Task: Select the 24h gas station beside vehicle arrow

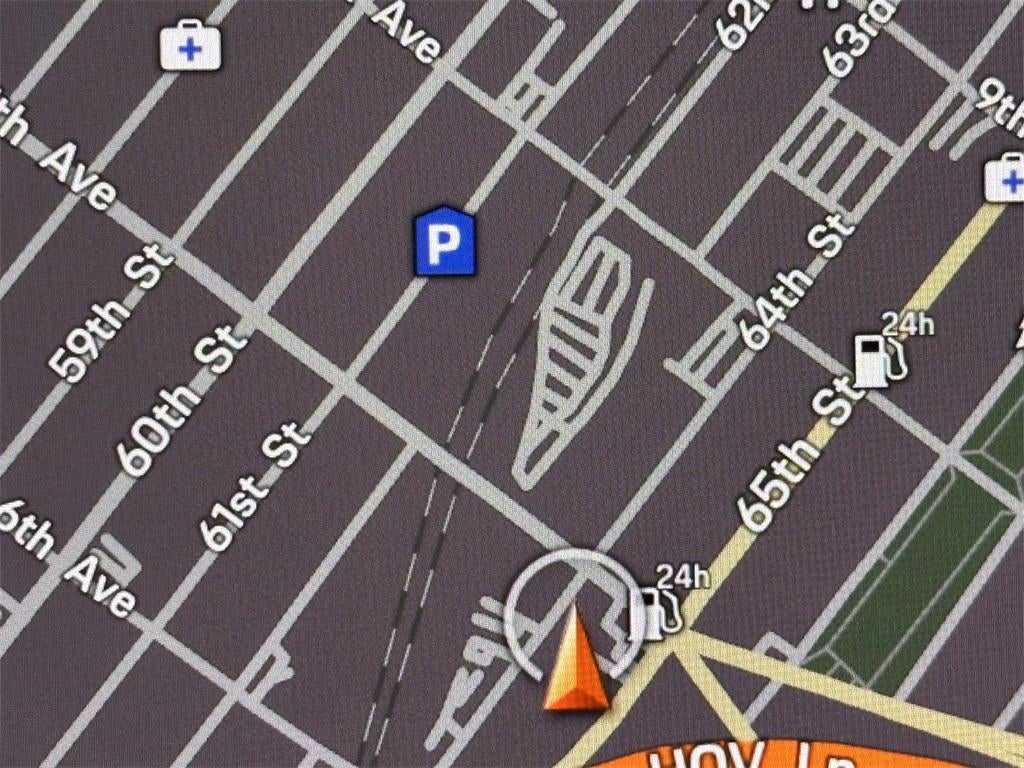Action: coord(655,612)
